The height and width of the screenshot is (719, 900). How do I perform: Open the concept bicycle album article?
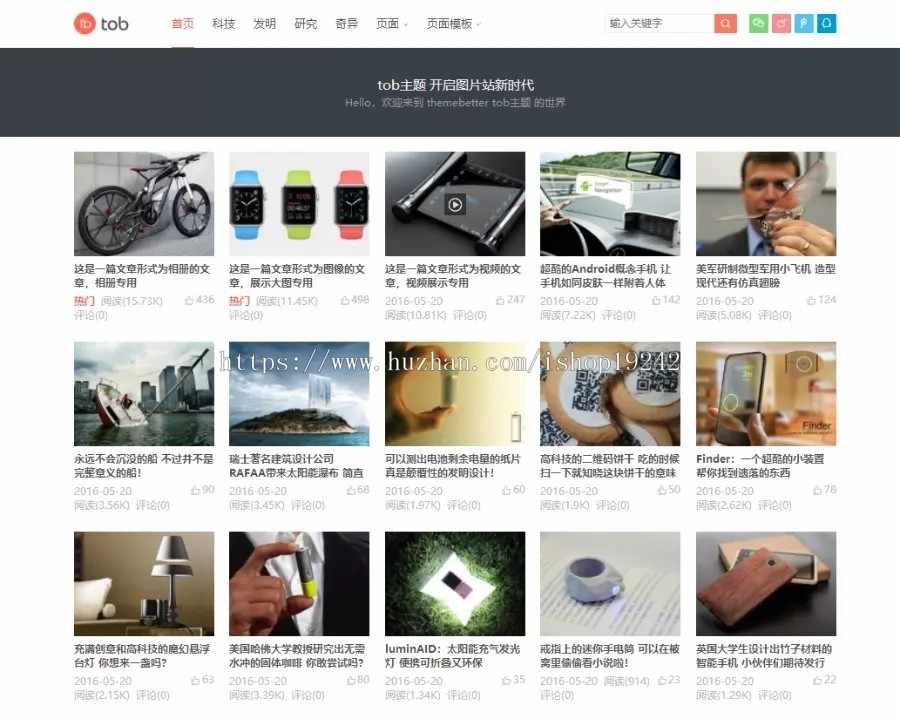tap(144, 204)
